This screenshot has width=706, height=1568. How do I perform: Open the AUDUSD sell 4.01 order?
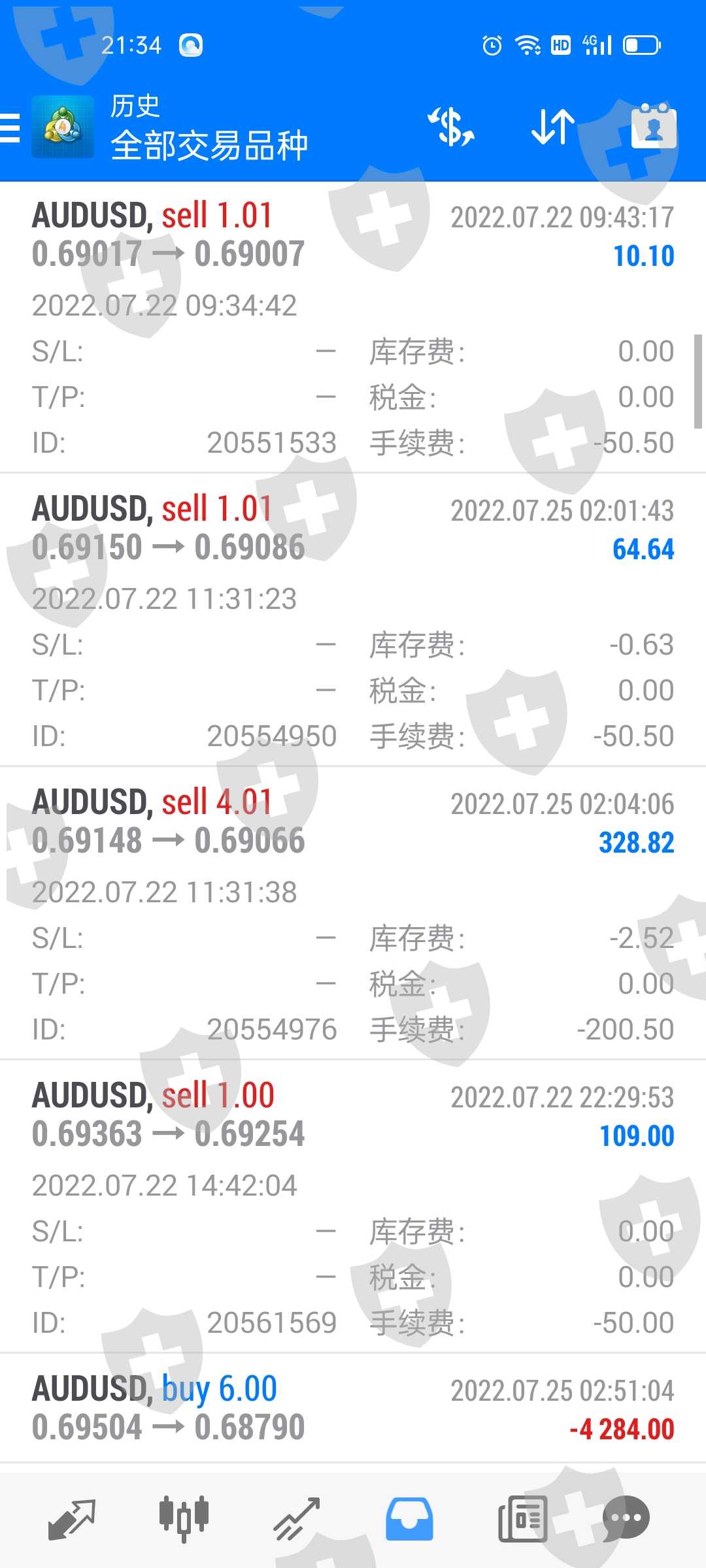pos(353,913)
